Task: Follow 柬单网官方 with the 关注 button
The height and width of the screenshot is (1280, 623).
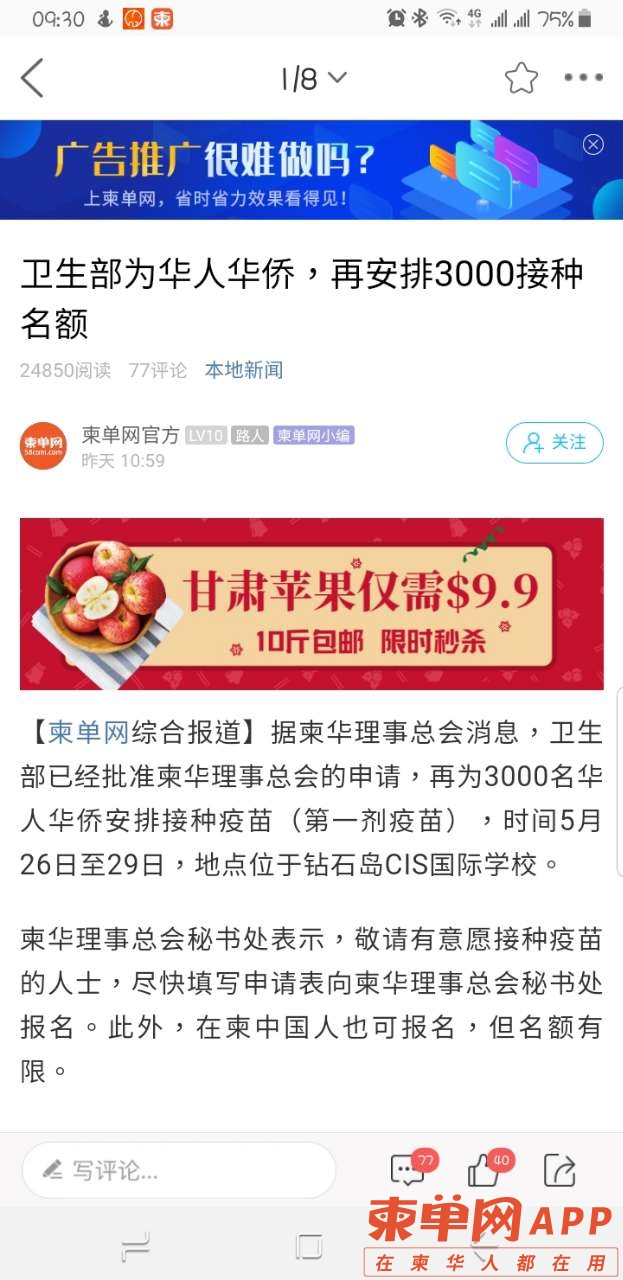Action: tap(555, 442)
